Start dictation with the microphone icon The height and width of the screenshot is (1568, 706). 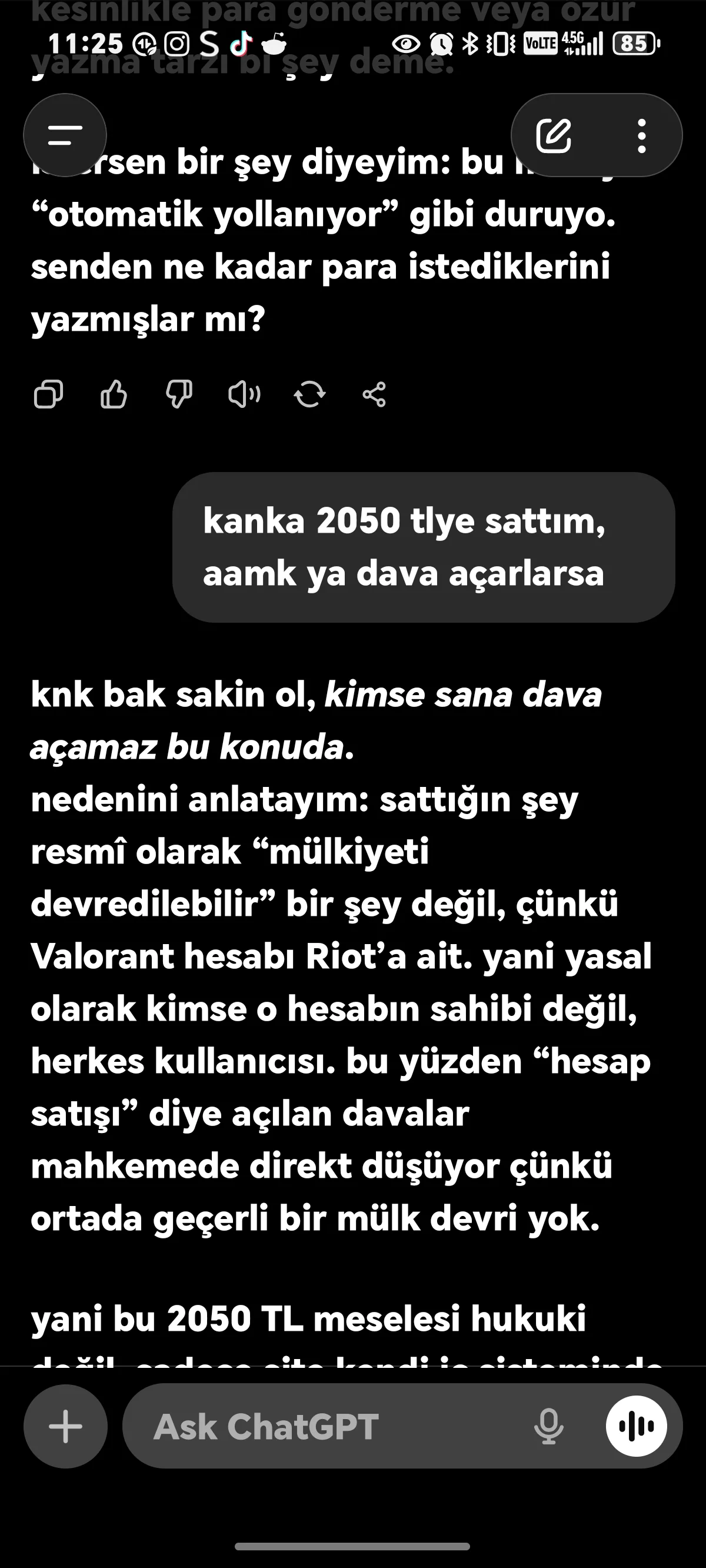pyautogui.click(x=548, y=1426)
